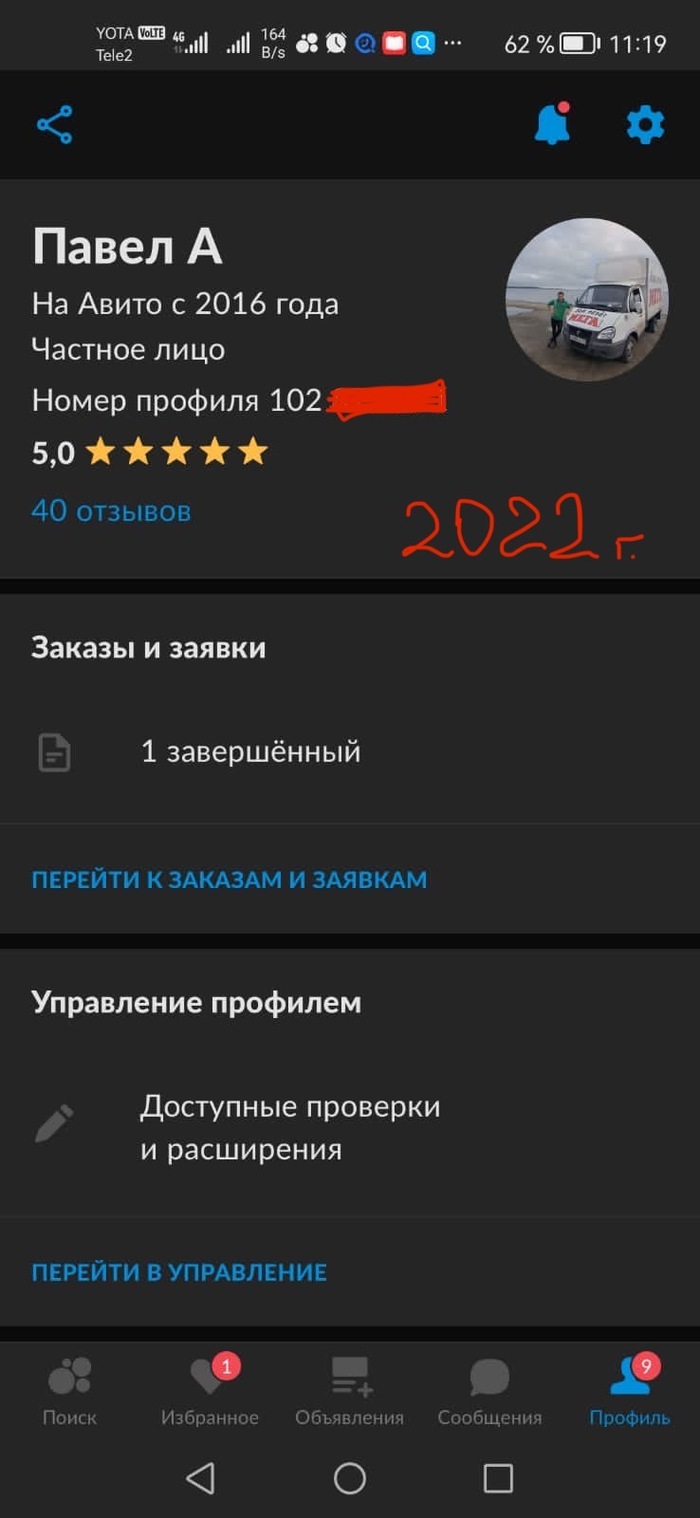Open the profile avatar photo

click(x=587, y=299)
